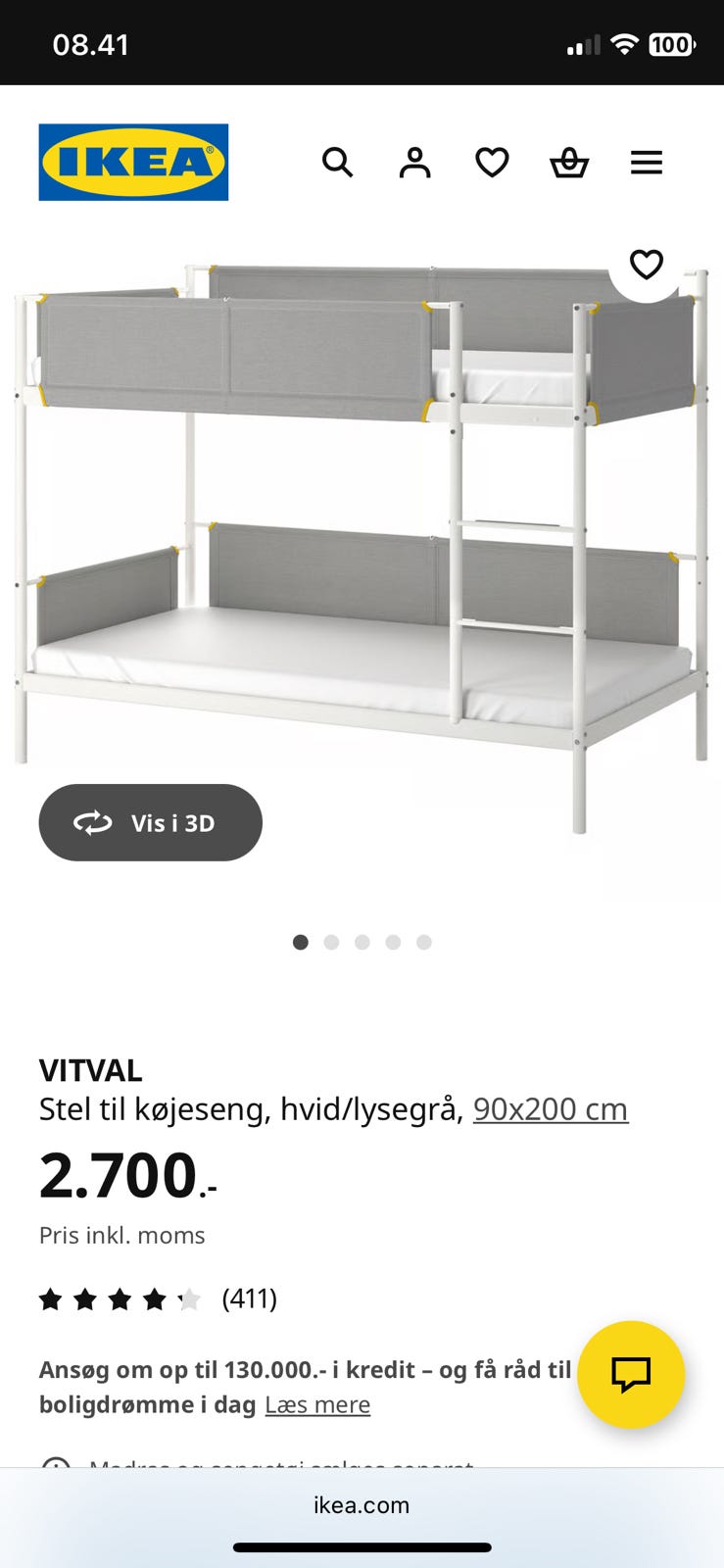Open the 90x200 cm size link
Viewport: 724px width, 1568px height.
tap(551, 1108)
